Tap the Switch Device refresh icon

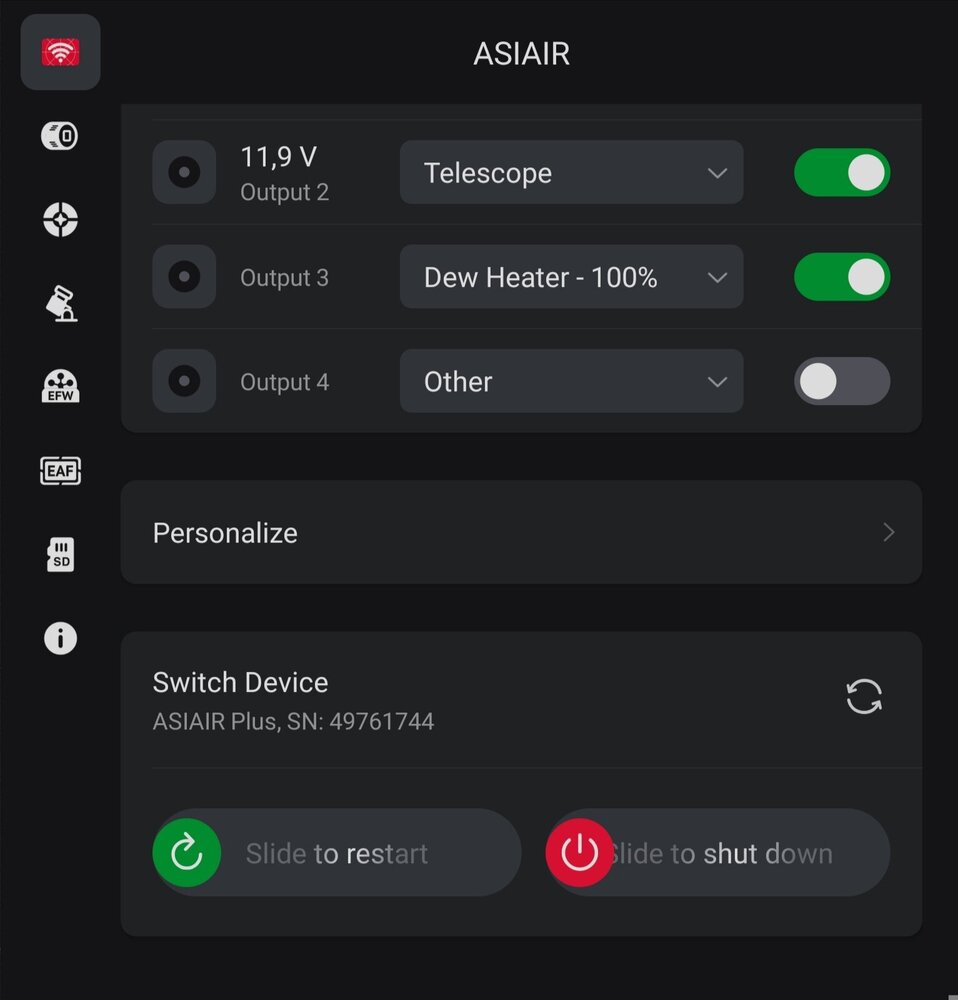(864, 697)
